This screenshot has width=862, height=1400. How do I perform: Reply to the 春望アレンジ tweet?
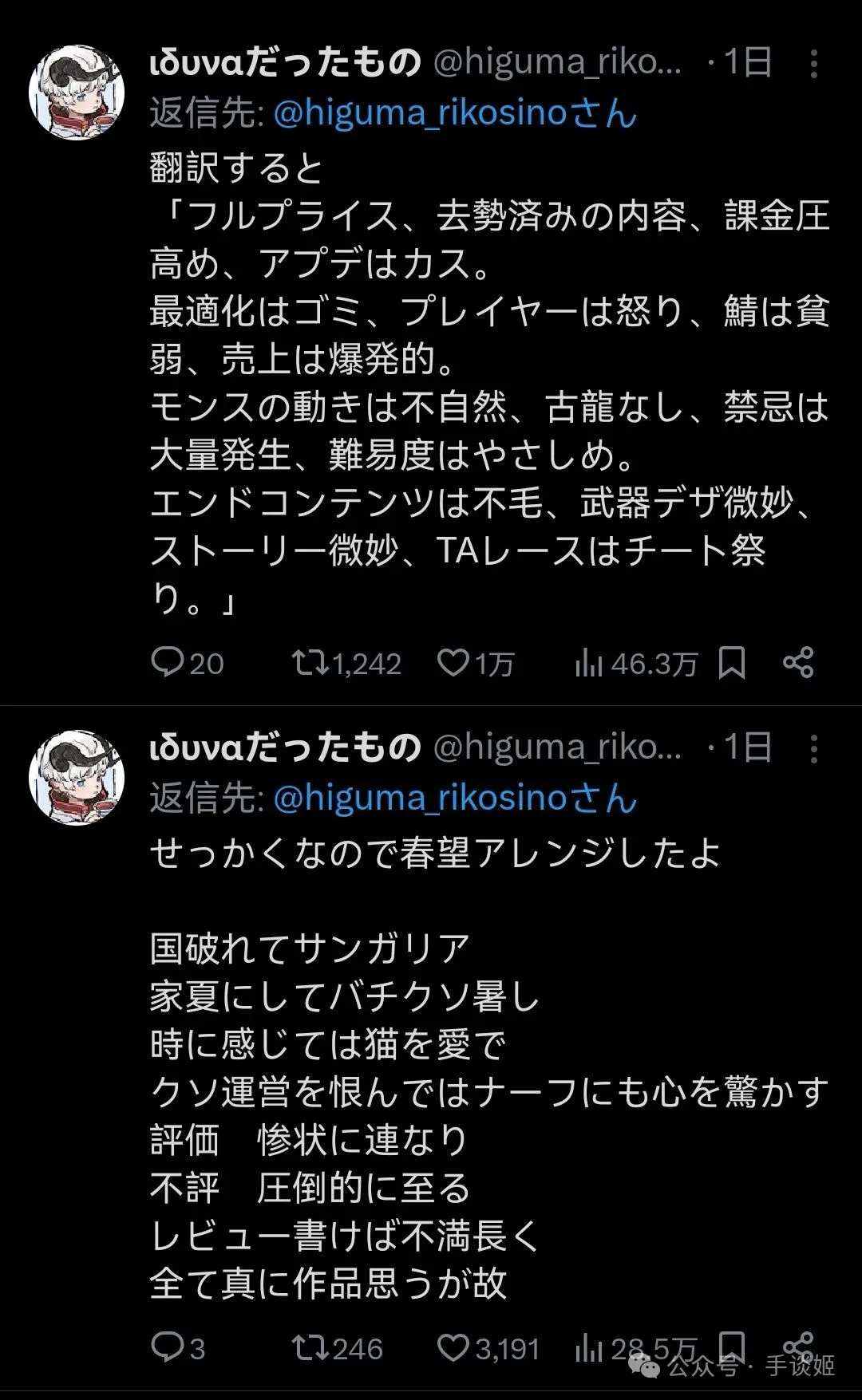pos(168,1347)
